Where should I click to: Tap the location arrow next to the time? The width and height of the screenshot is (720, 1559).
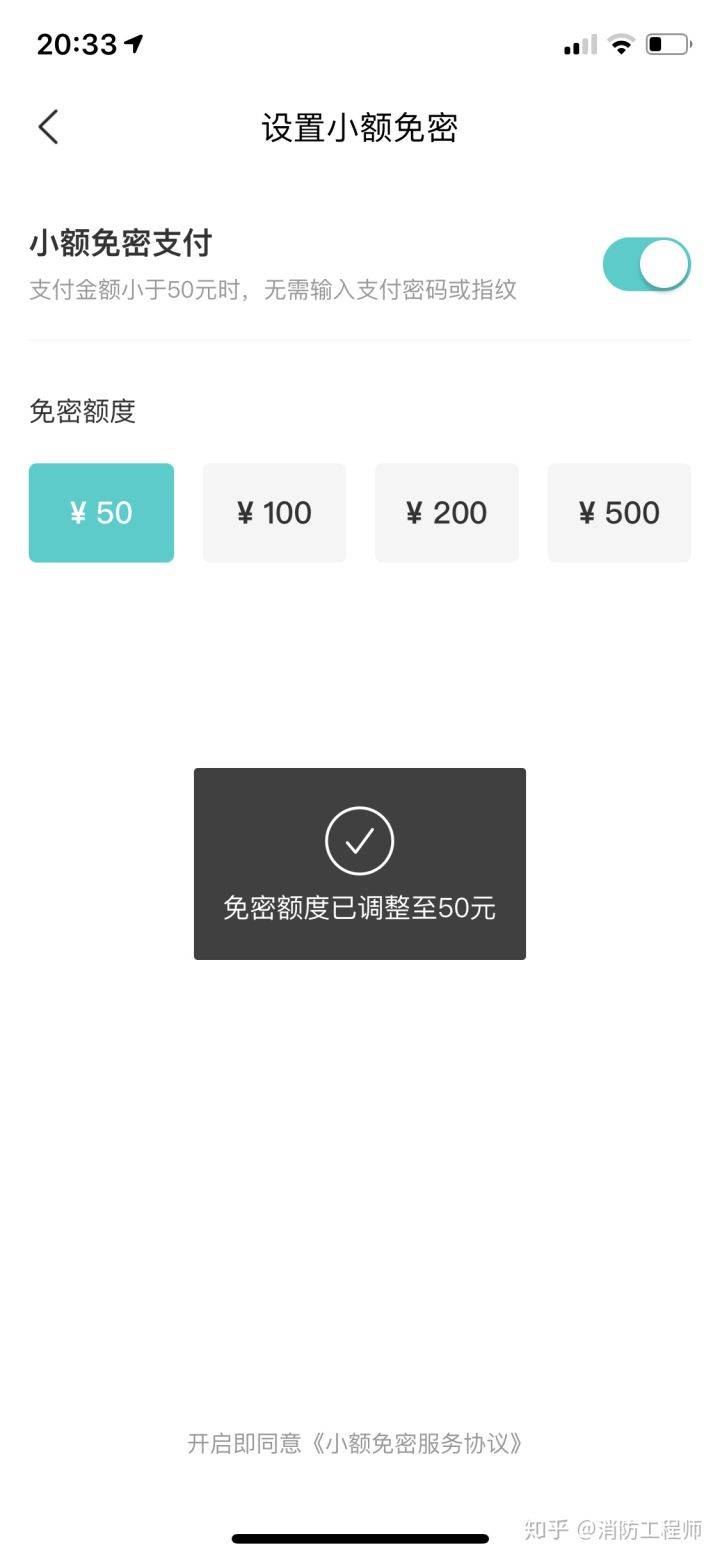pyautogui.click(x=131, y=42)
